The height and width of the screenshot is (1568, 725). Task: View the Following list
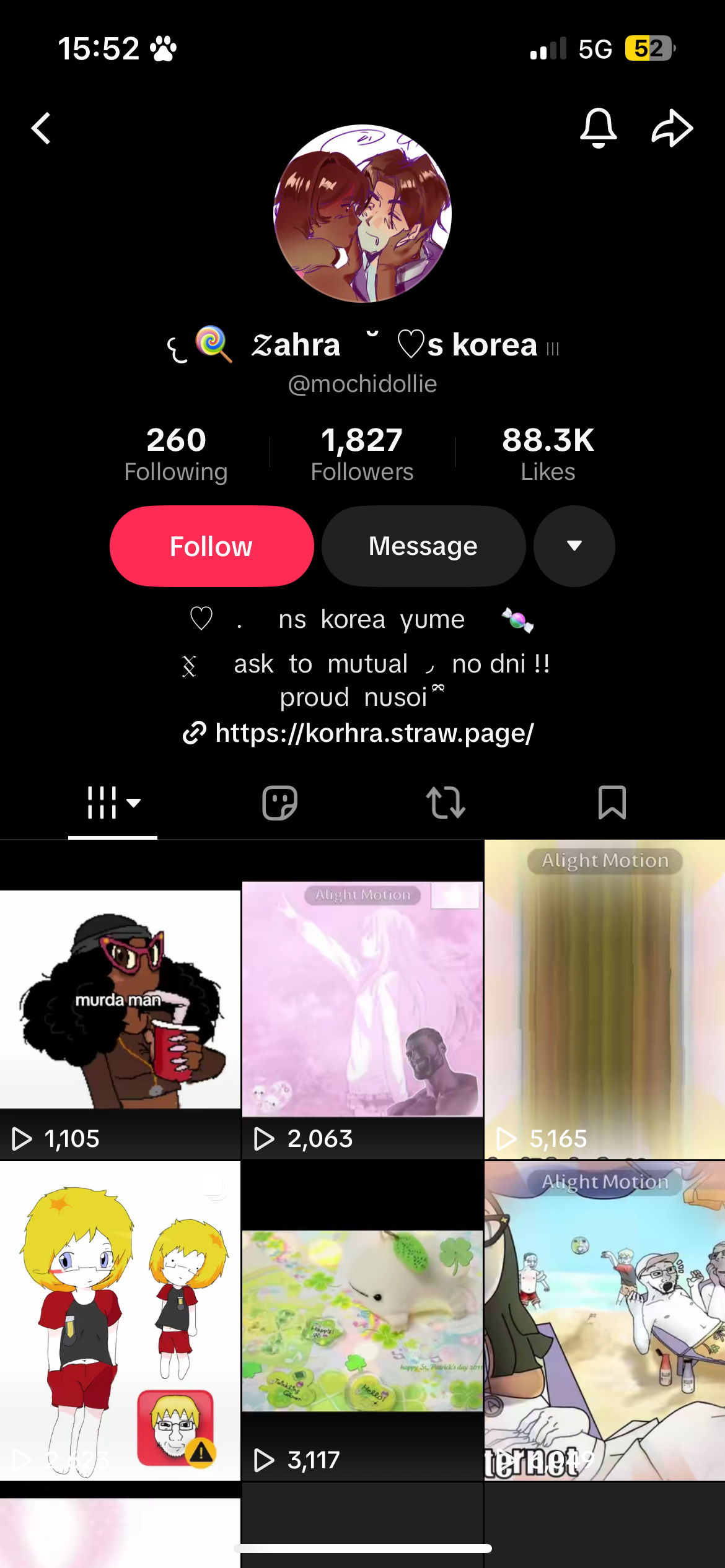tap(176, 454)
